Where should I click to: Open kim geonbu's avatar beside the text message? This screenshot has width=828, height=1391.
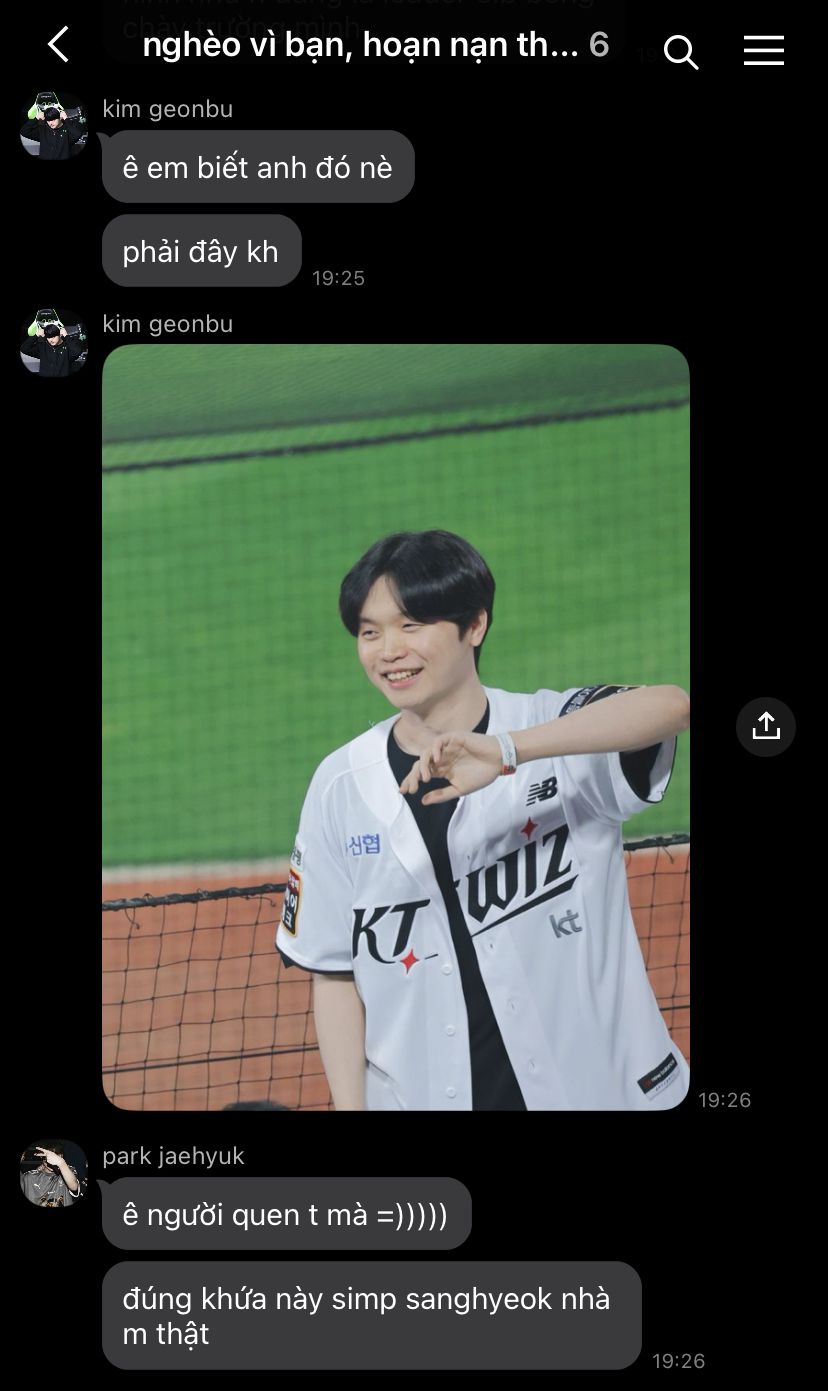(54, 126)
